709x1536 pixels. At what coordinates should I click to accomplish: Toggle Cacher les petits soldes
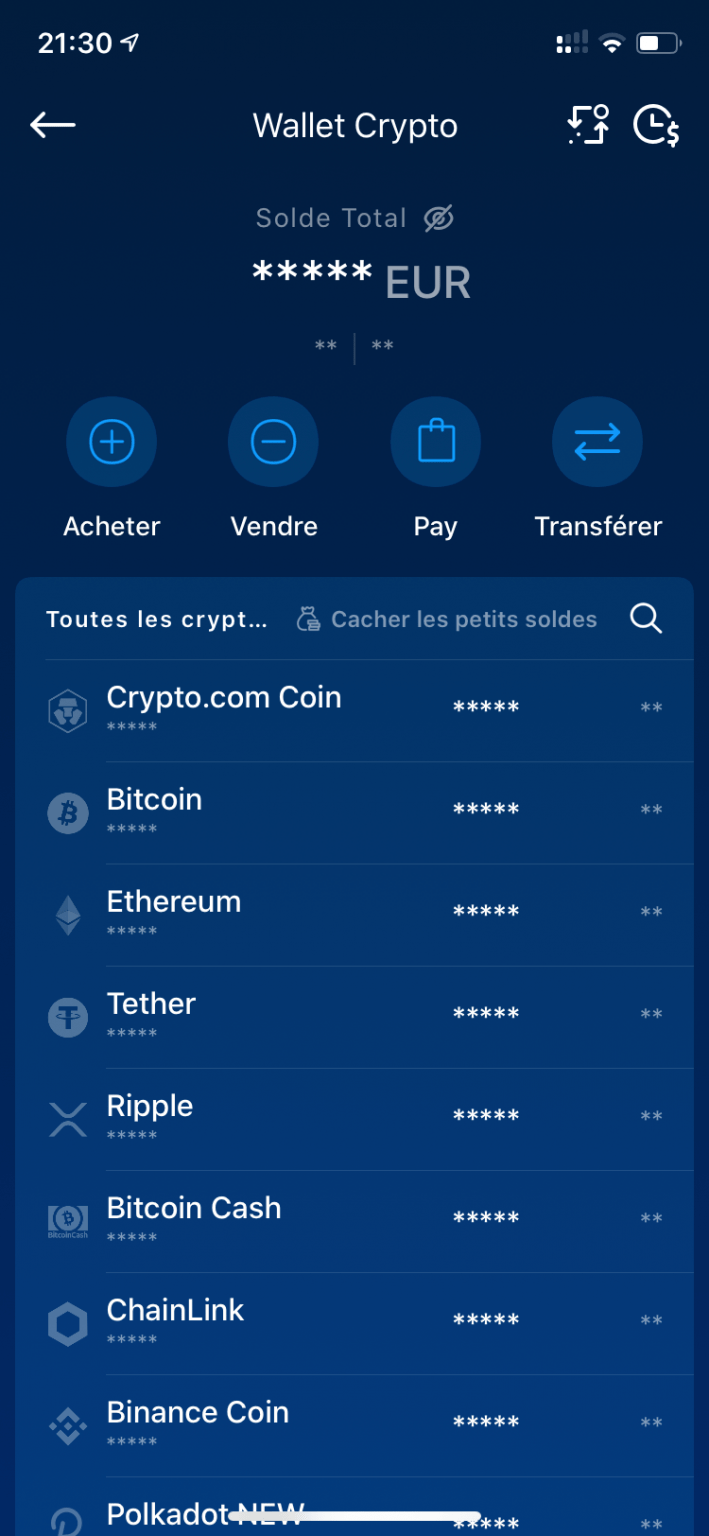click(447, 619)
